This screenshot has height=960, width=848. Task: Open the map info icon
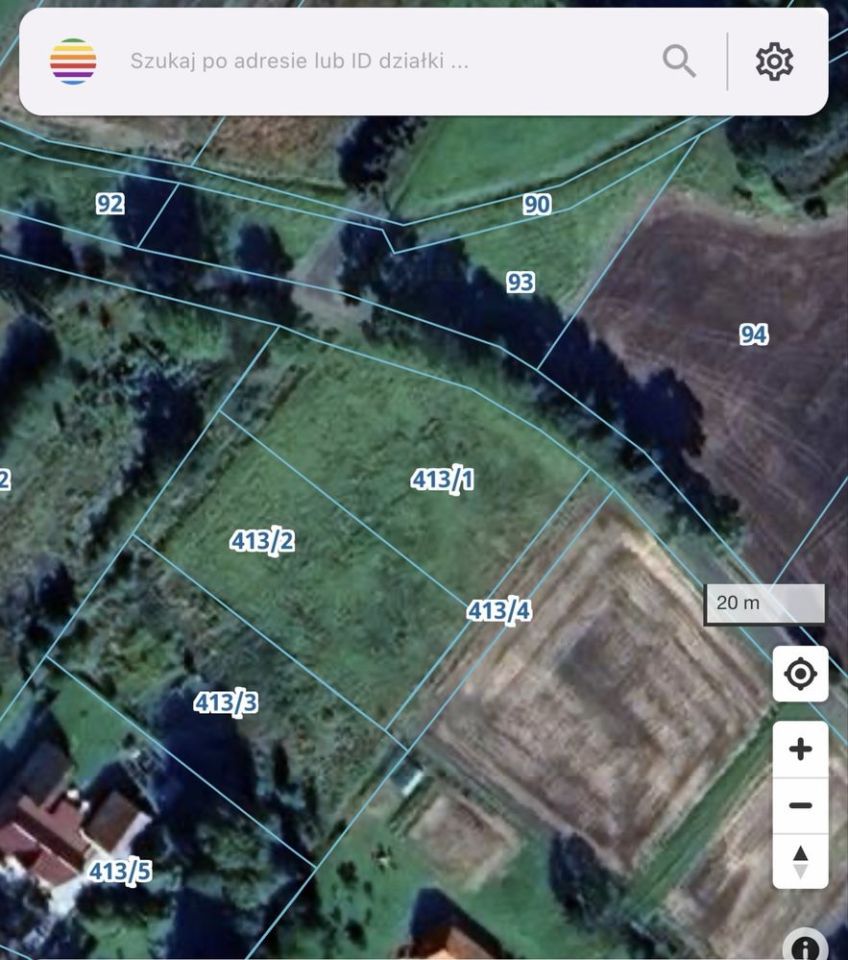[x=806, y=945]
